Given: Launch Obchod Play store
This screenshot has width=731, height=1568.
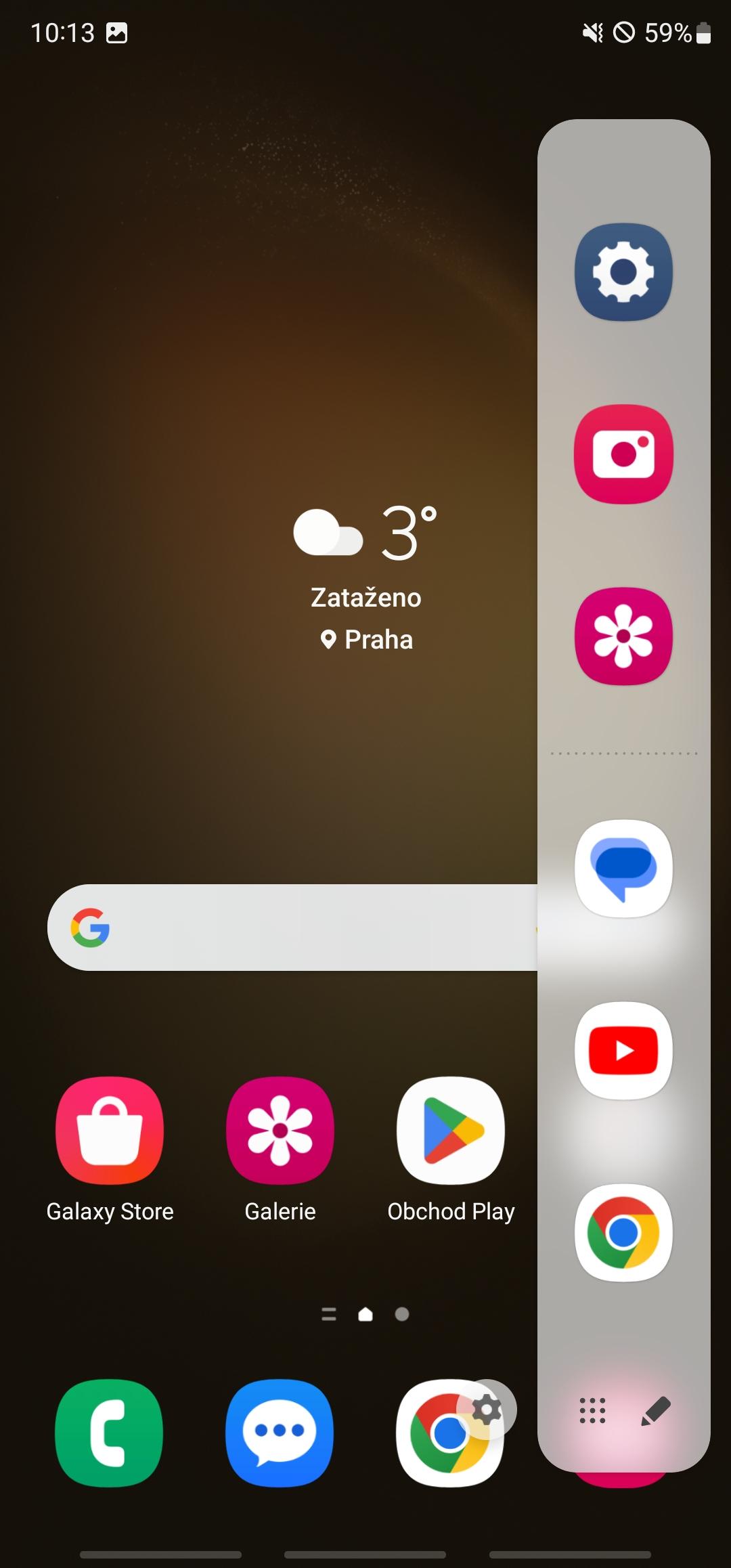Looking at the screenshot, I should pyautogui.click(x=451, y=1151).
